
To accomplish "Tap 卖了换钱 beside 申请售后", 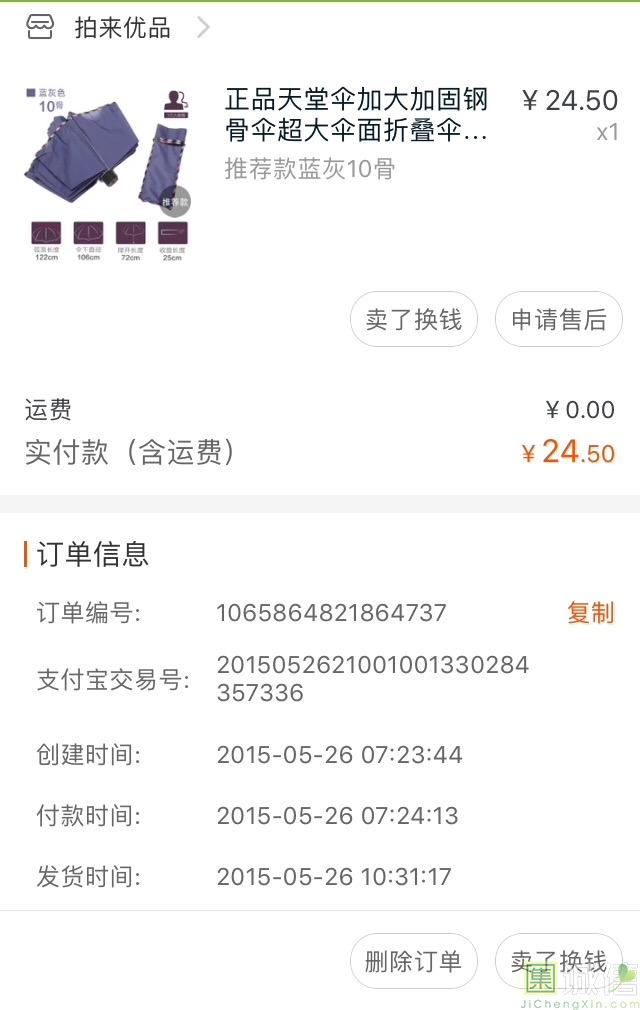I will [x=414, y=320].
